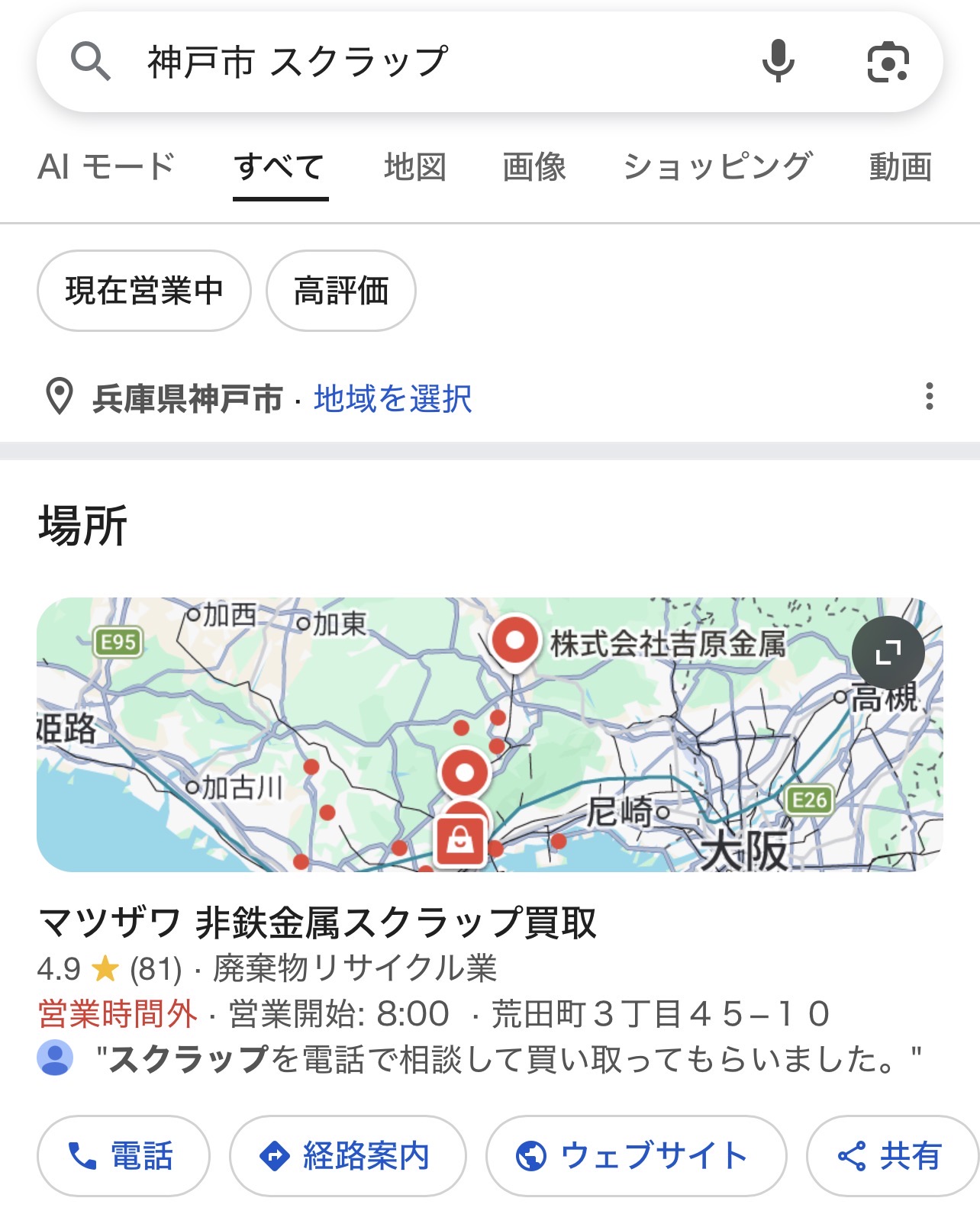Switch to the 動画 tab
Image resolution: width=980 pixels, height=1214 pixels.
tap(901, 166)
